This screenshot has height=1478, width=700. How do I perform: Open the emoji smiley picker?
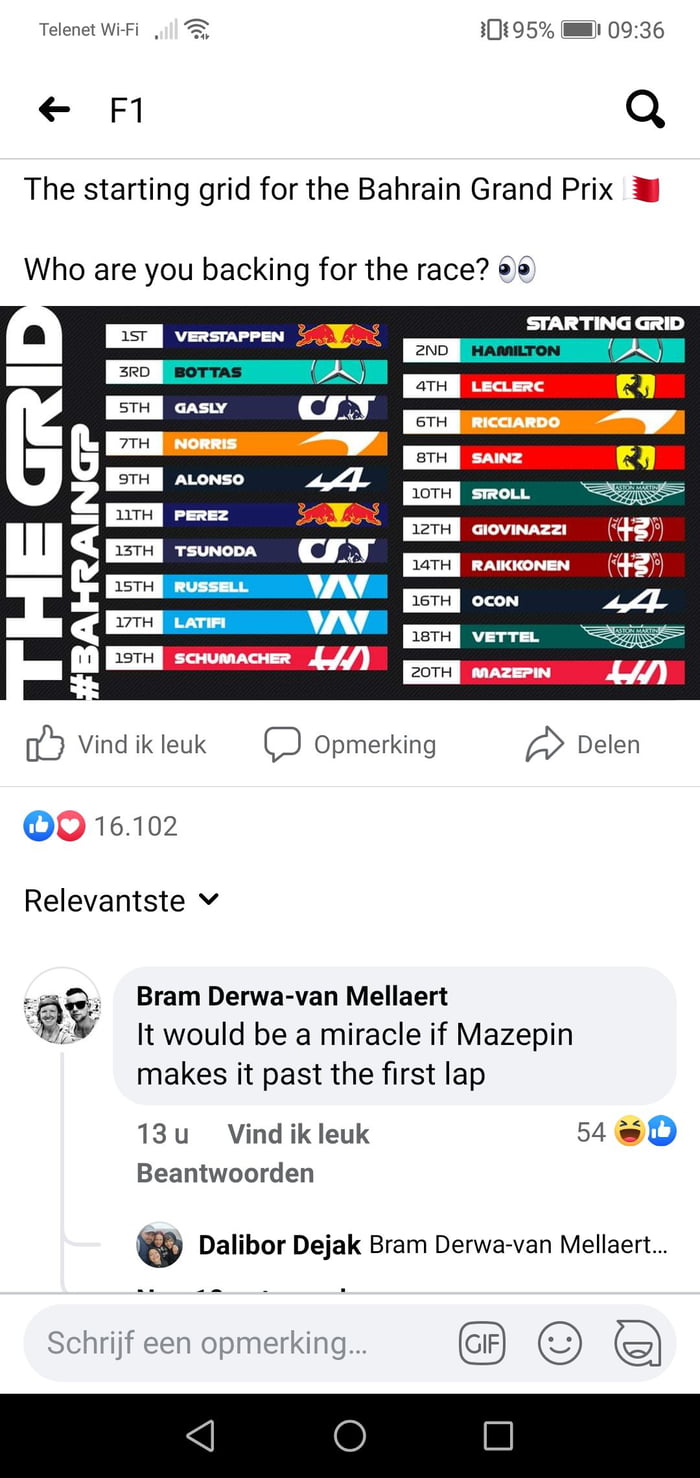559,1343
